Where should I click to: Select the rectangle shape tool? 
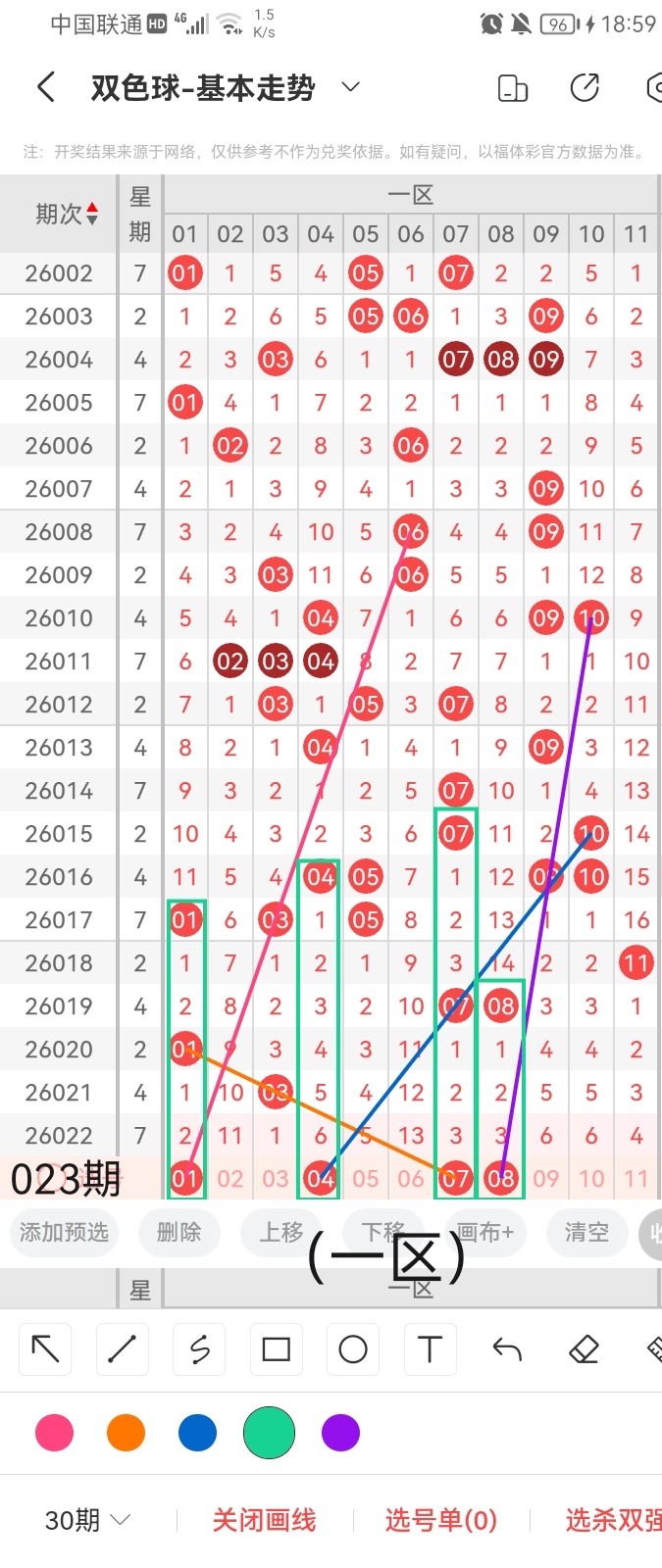click(x=277, y=1349)
